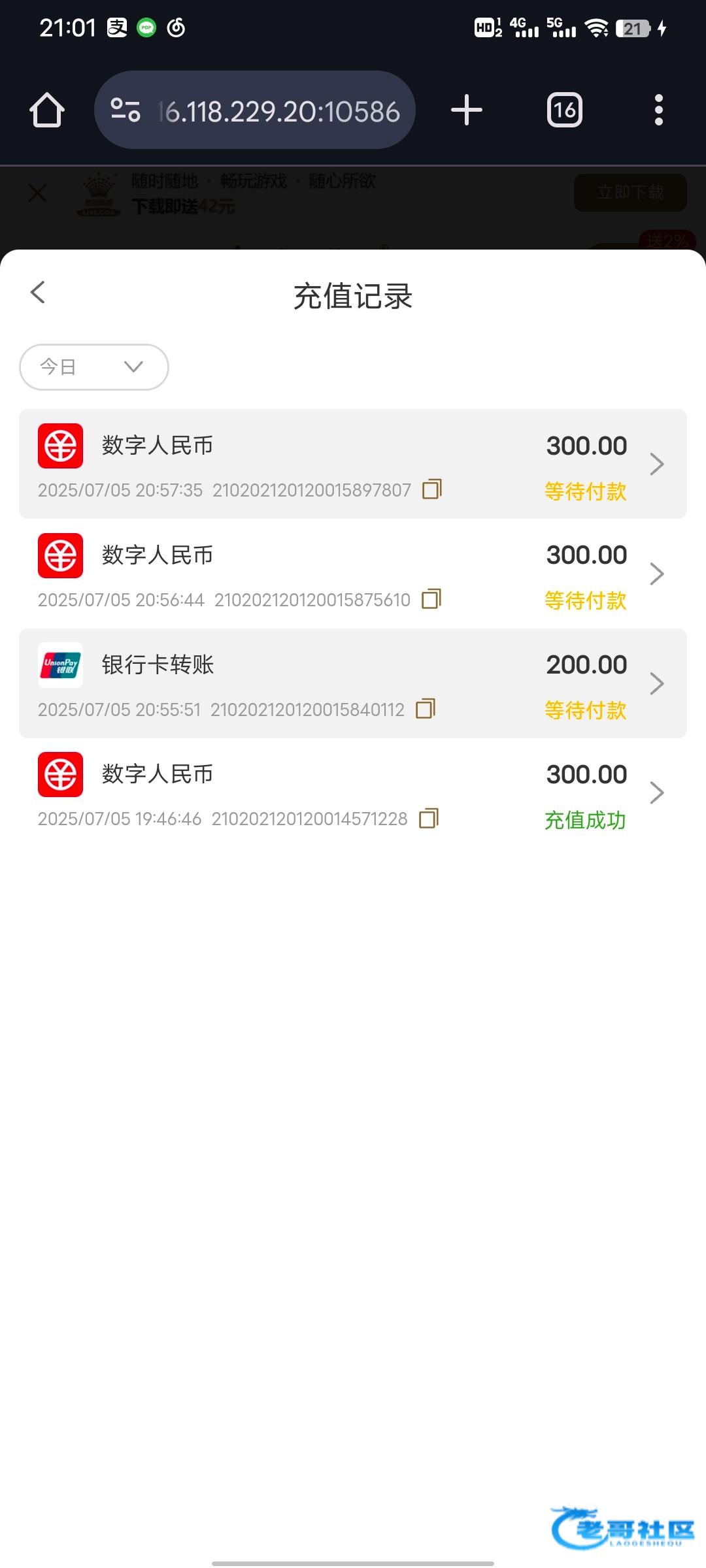Screen dimensions: 706x1568
Task: Open the tab switcher showing 16 tabs
Action: pos(565,110)
